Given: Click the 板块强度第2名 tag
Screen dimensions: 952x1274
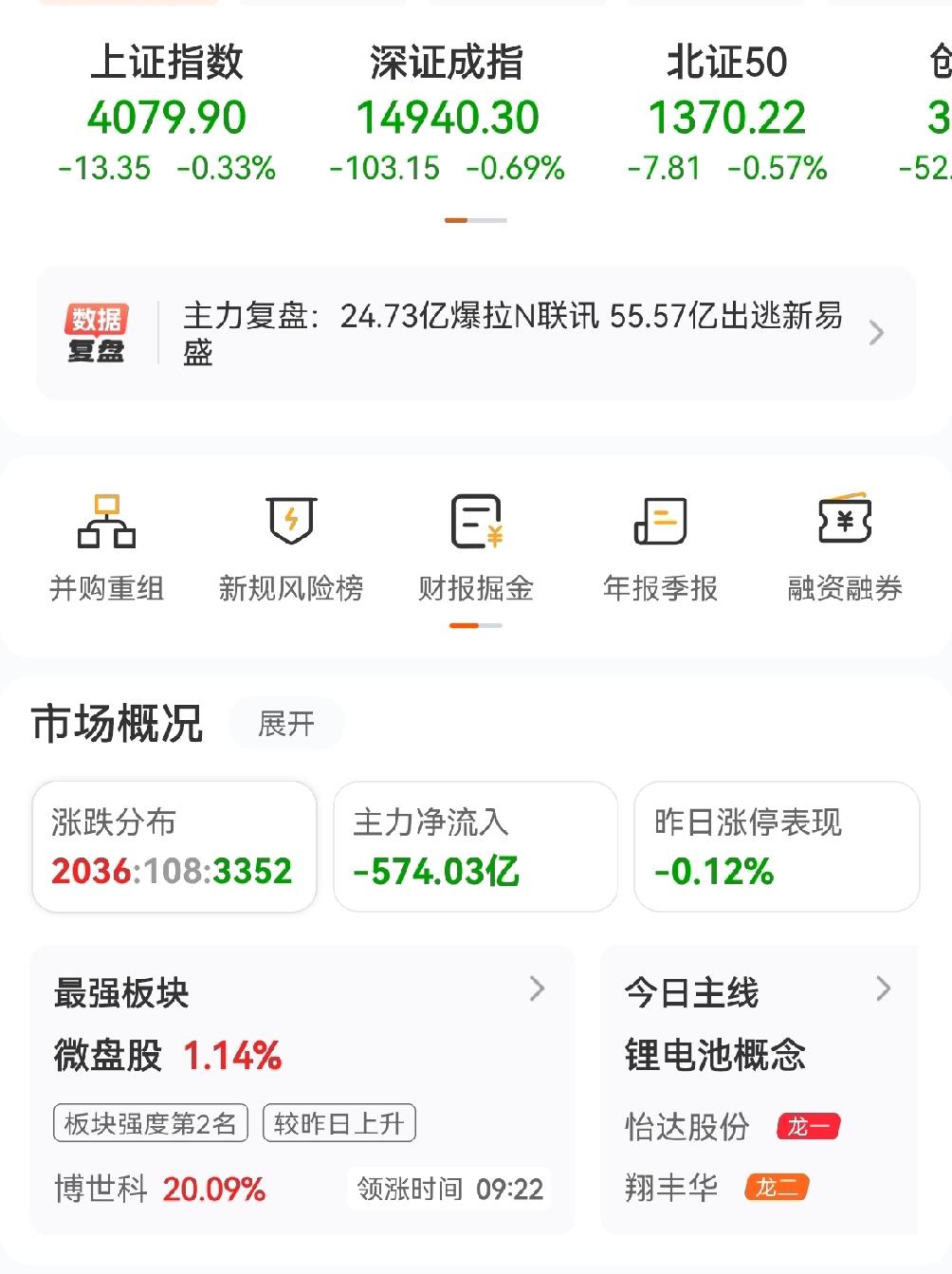Looking at the screenshot, I should pos(150,1122).
